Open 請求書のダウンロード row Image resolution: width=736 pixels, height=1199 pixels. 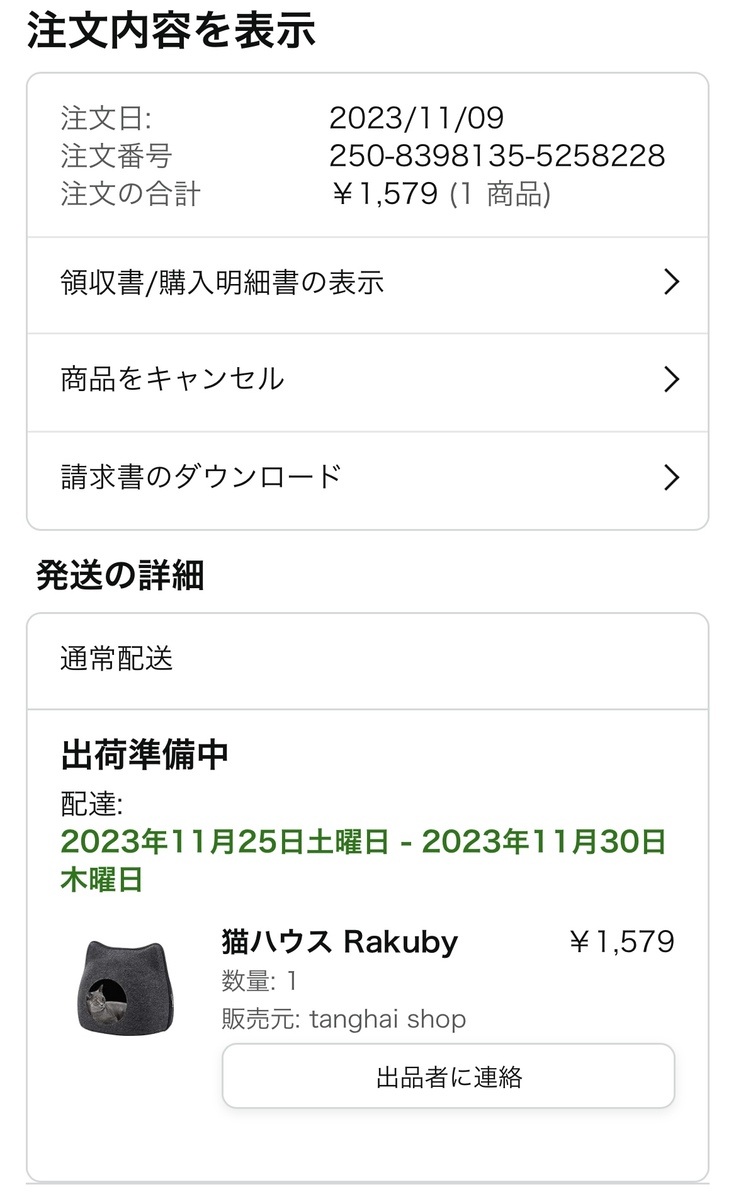pyautogui.click(x=367, y=477)
